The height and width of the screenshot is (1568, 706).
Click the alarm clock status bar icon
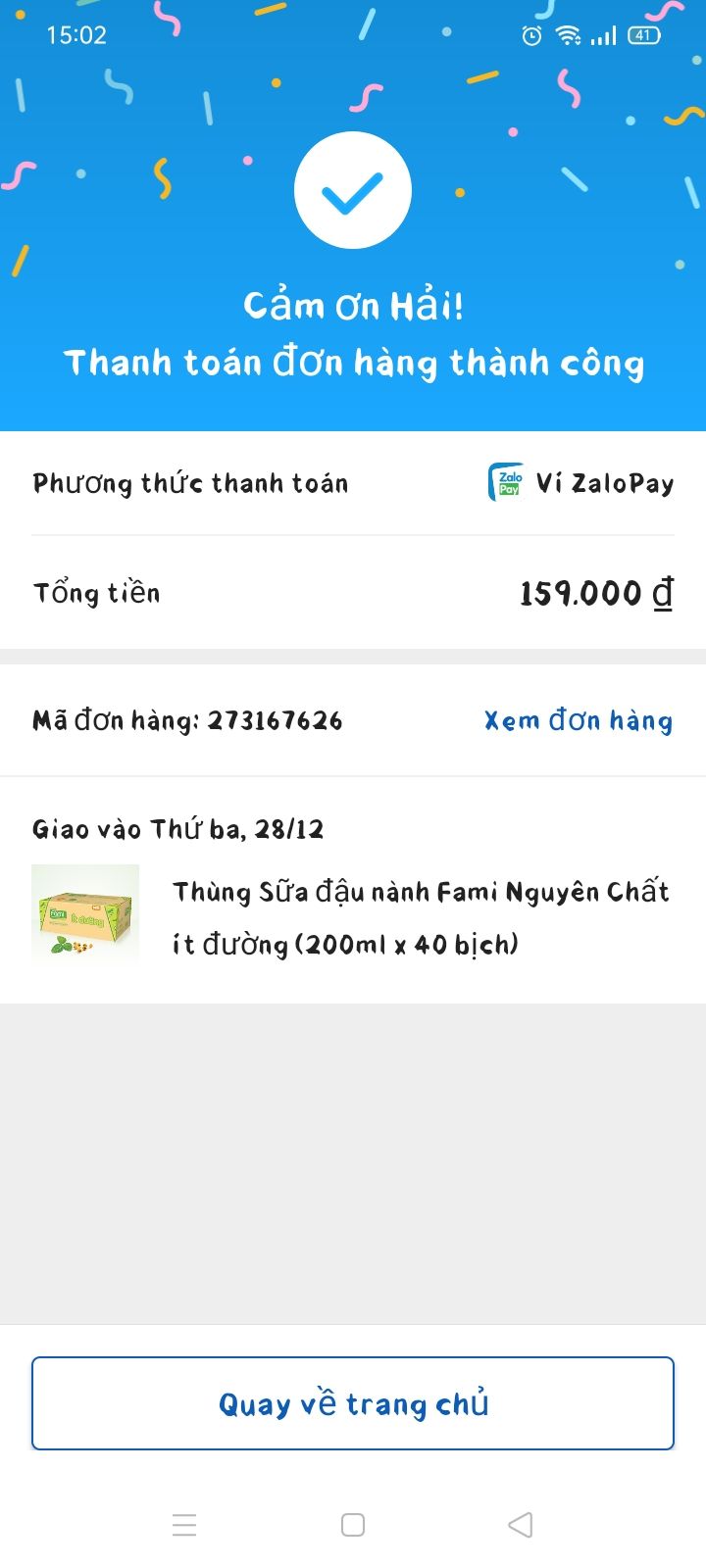[x=530, y=35]
